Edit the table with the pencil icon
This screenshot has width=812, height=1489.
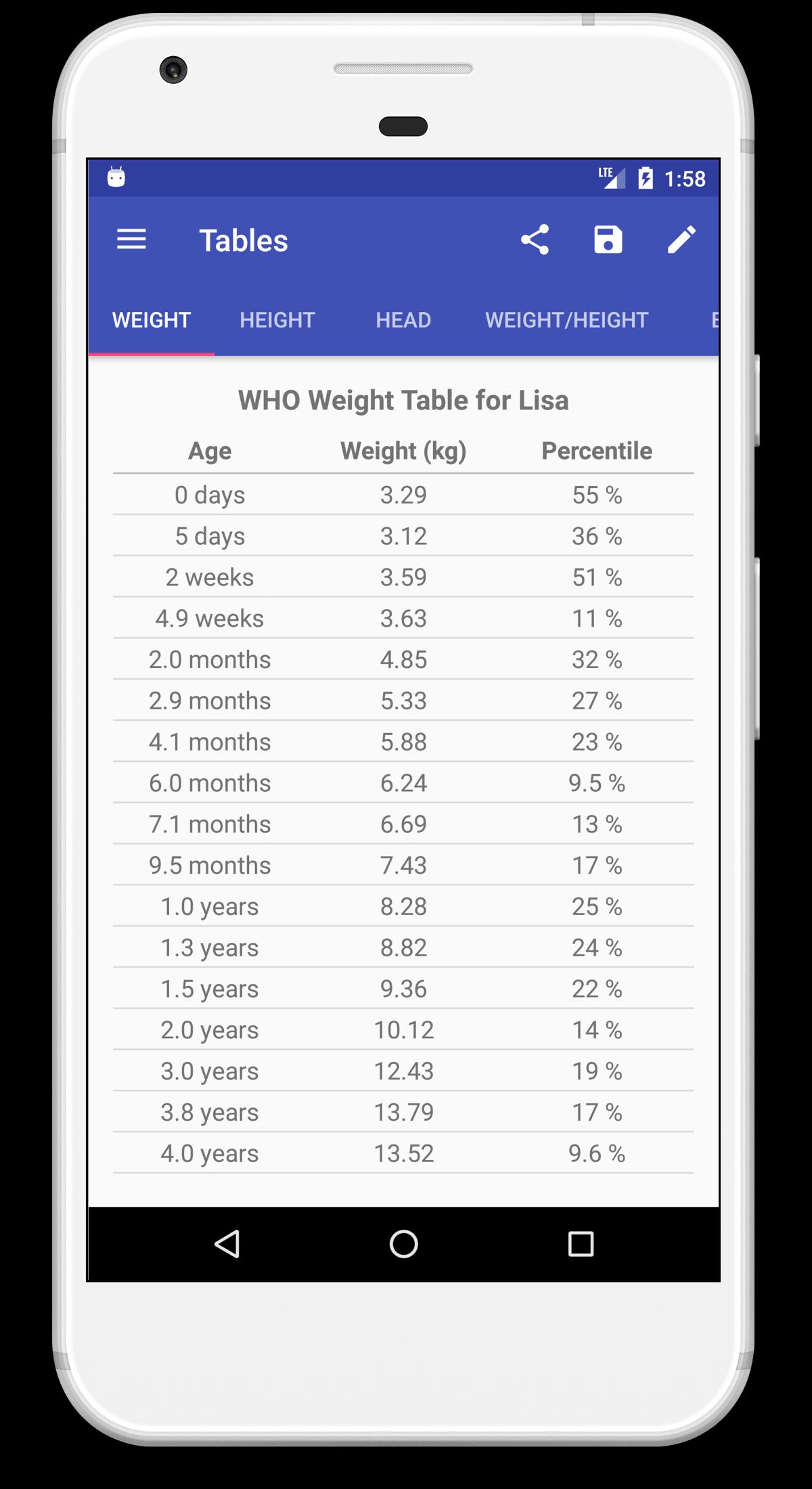[681, 240]
